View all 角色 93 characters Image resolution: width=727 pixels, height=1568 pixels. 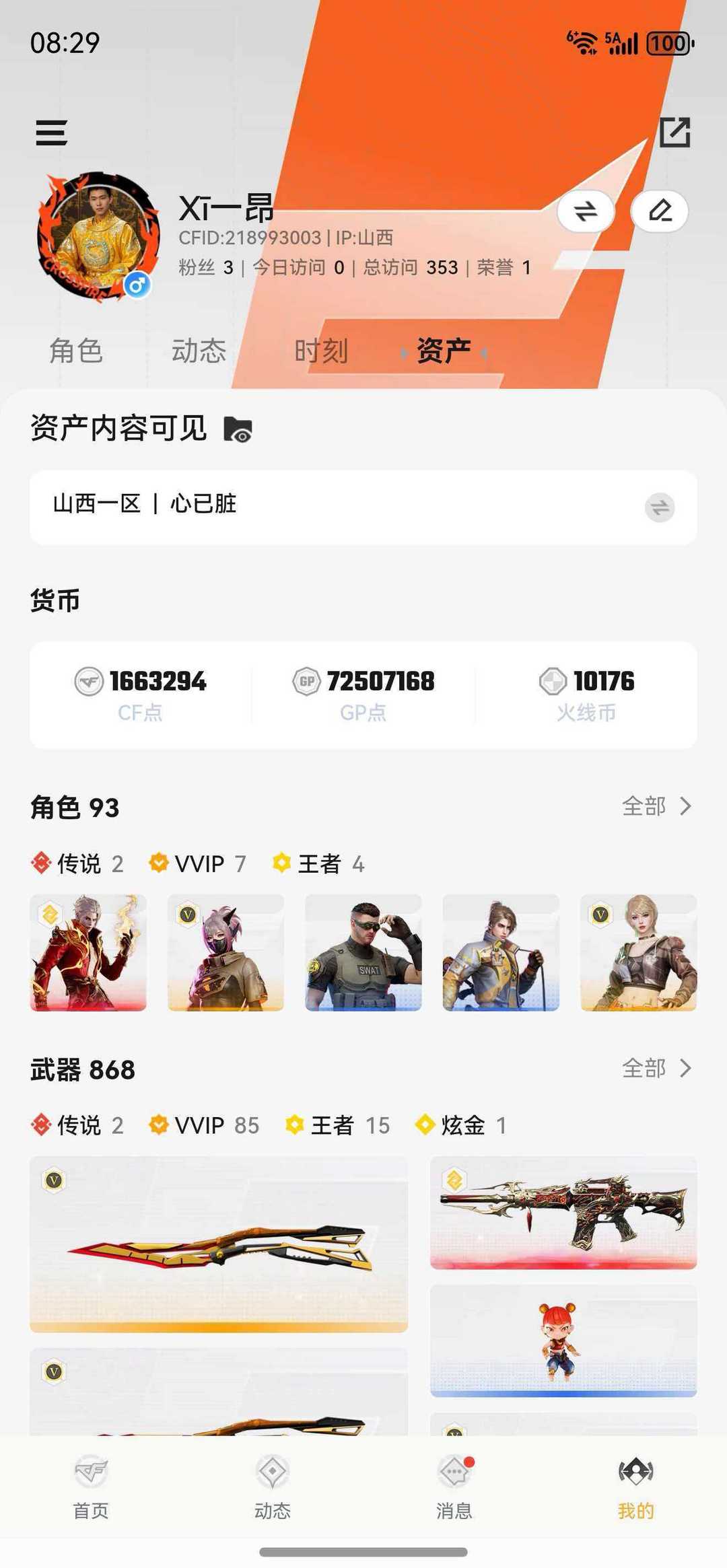pos(656,806)
